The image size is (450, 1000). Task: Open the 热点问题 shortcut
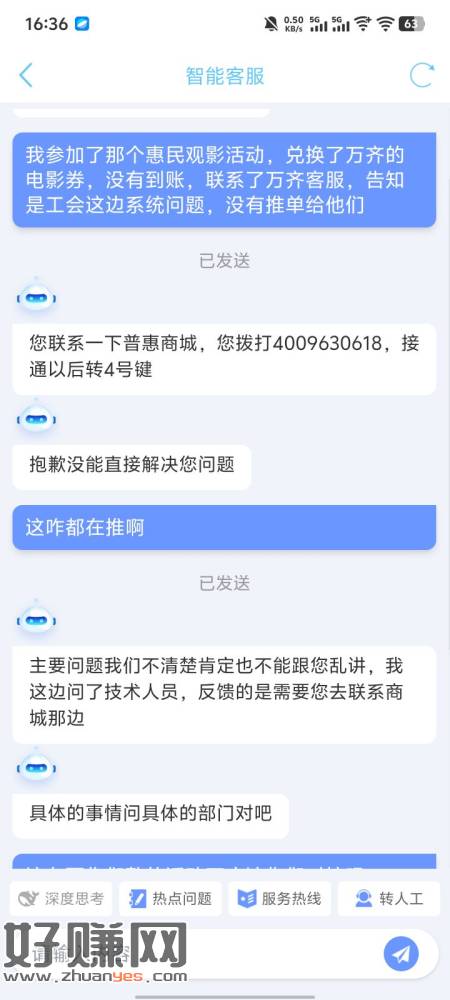coord(171,899)
